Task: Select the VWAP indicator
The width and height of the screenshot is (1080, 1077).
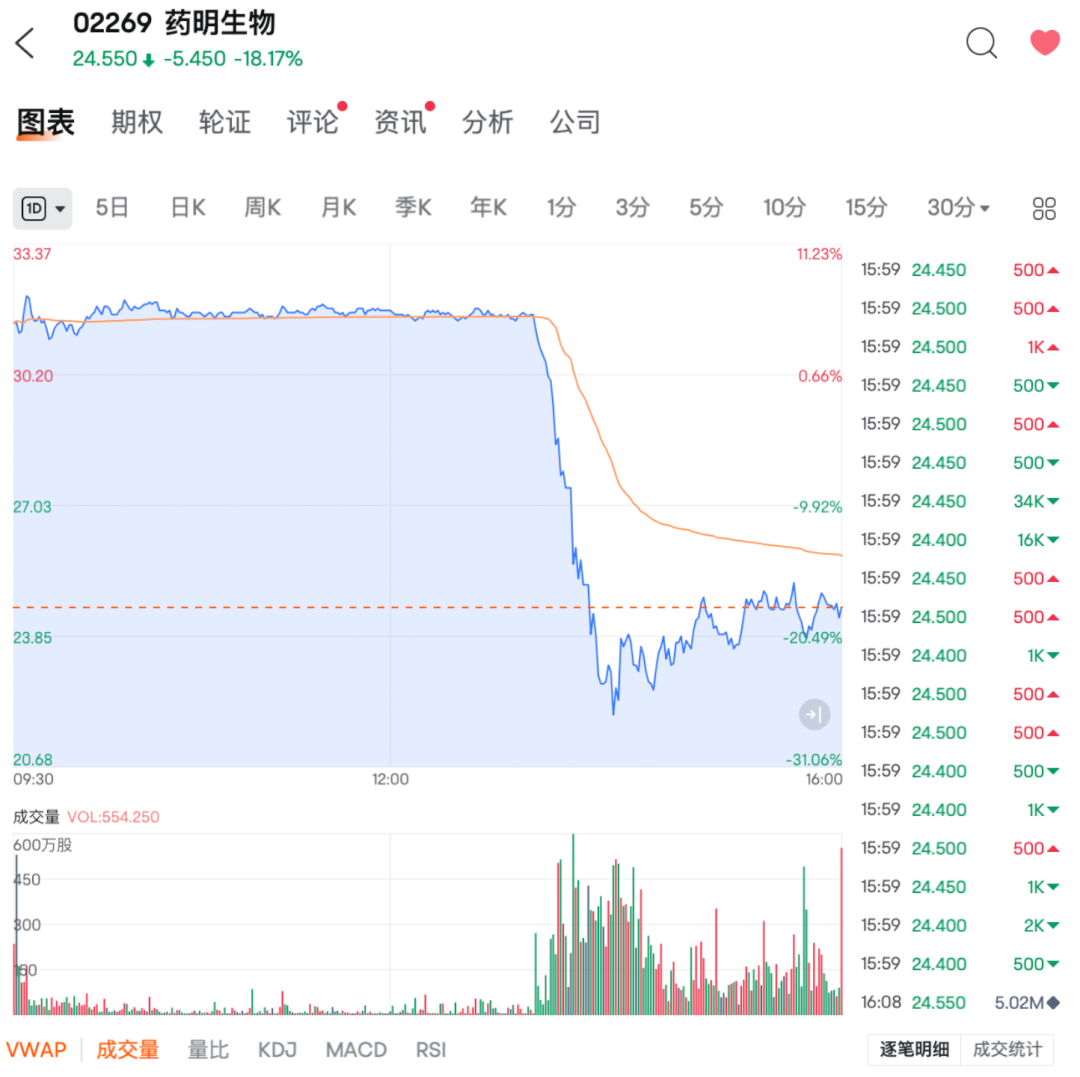Action: 36,1050
